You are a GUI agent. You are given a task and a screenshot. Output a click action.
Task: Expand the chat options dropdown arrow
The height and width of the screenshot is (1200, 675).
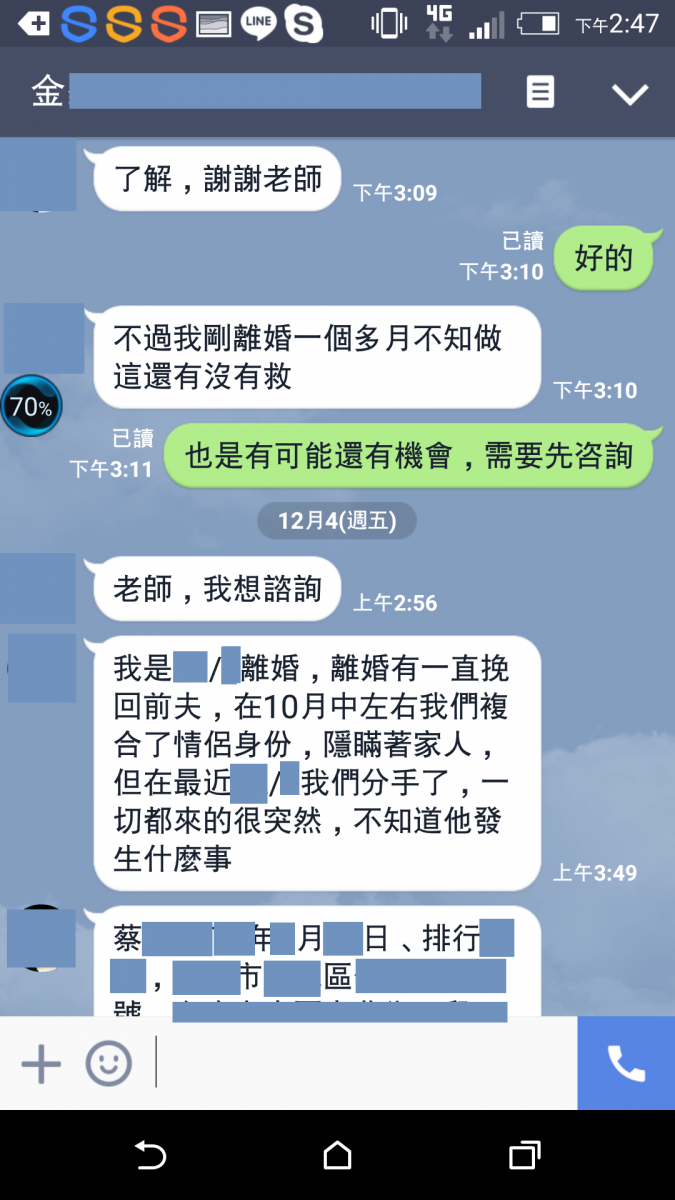pyautogui.click(x=630, y=94)
